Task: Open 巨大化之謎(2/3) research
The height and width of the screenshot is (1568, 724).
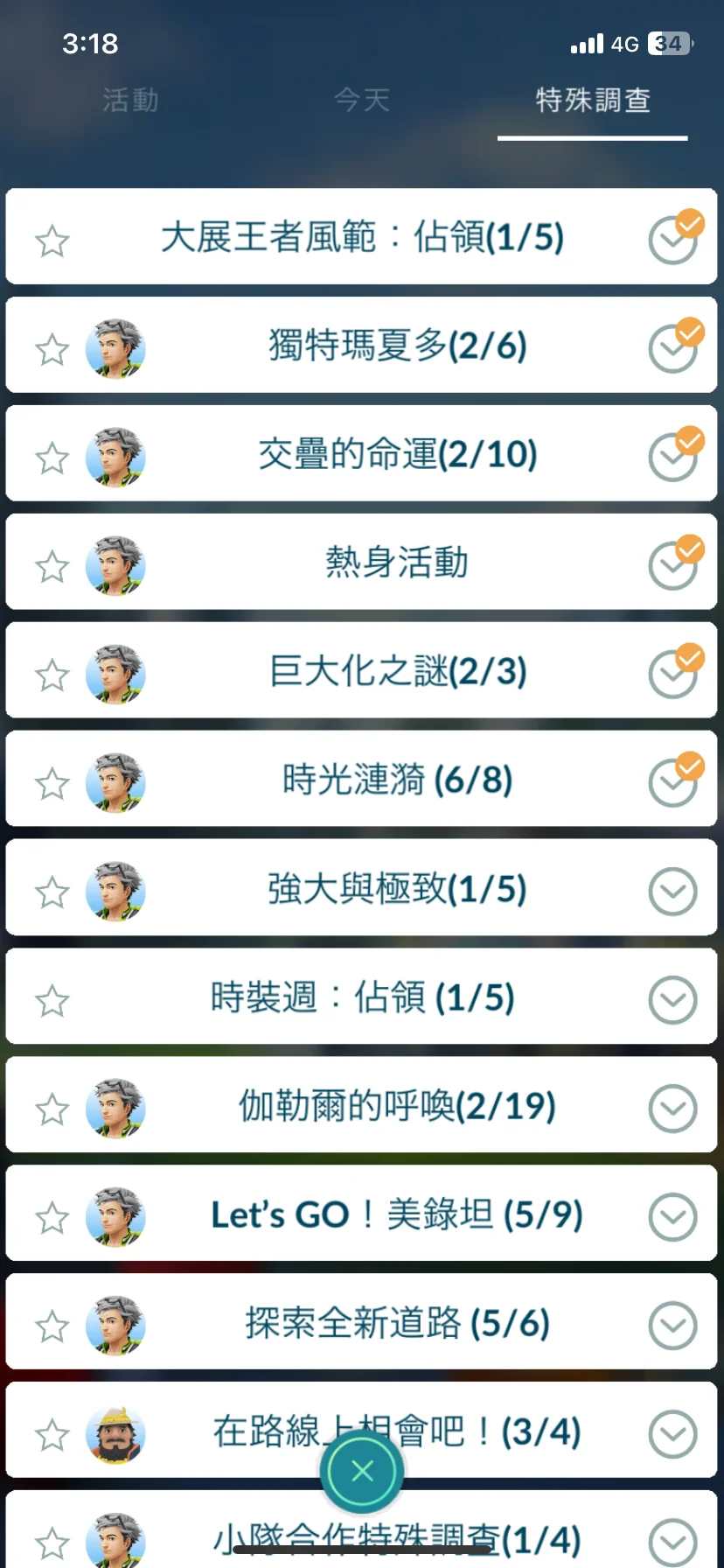Action: pyautogui.click(x=397, y=671)
